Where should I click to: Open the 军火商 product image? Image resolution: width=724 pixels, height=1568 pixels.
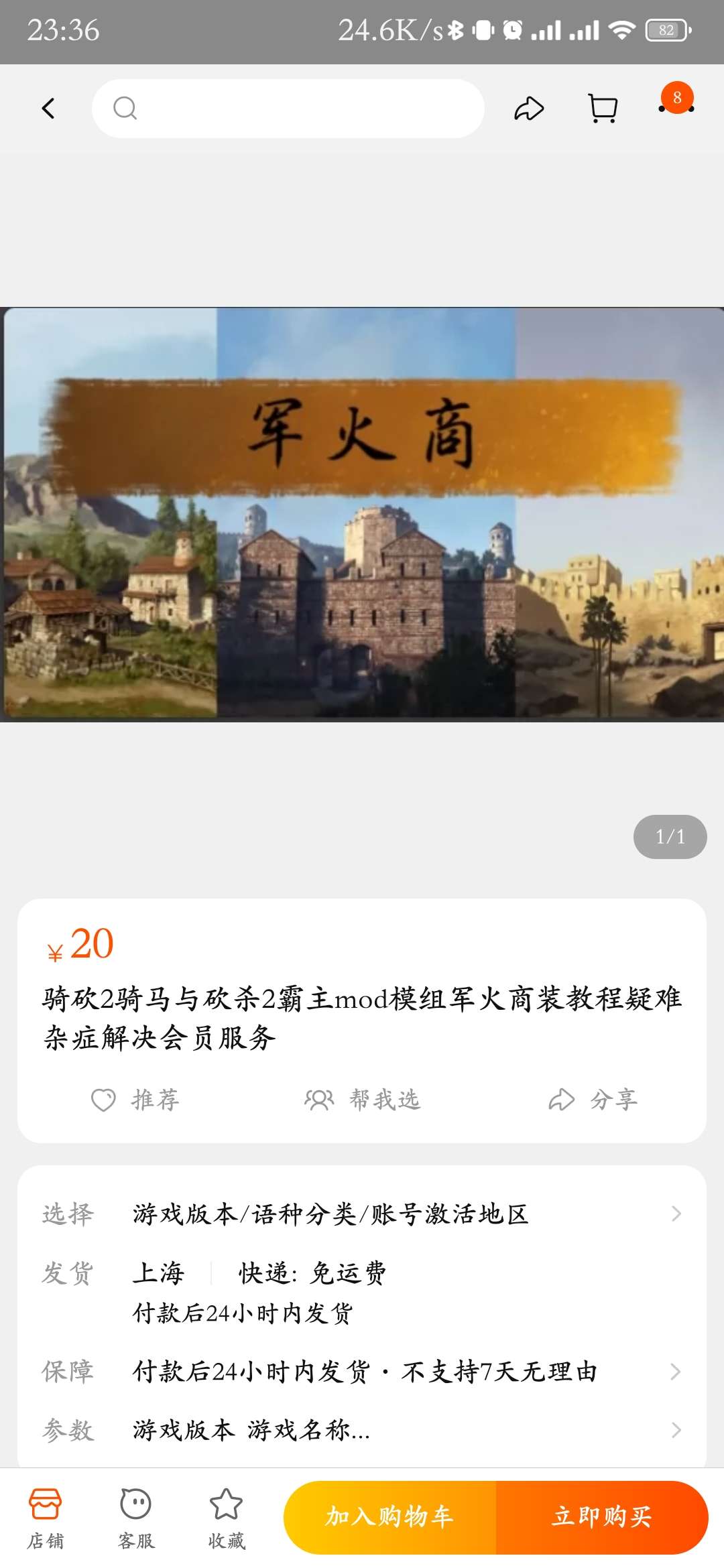click(x=362, y=515)
